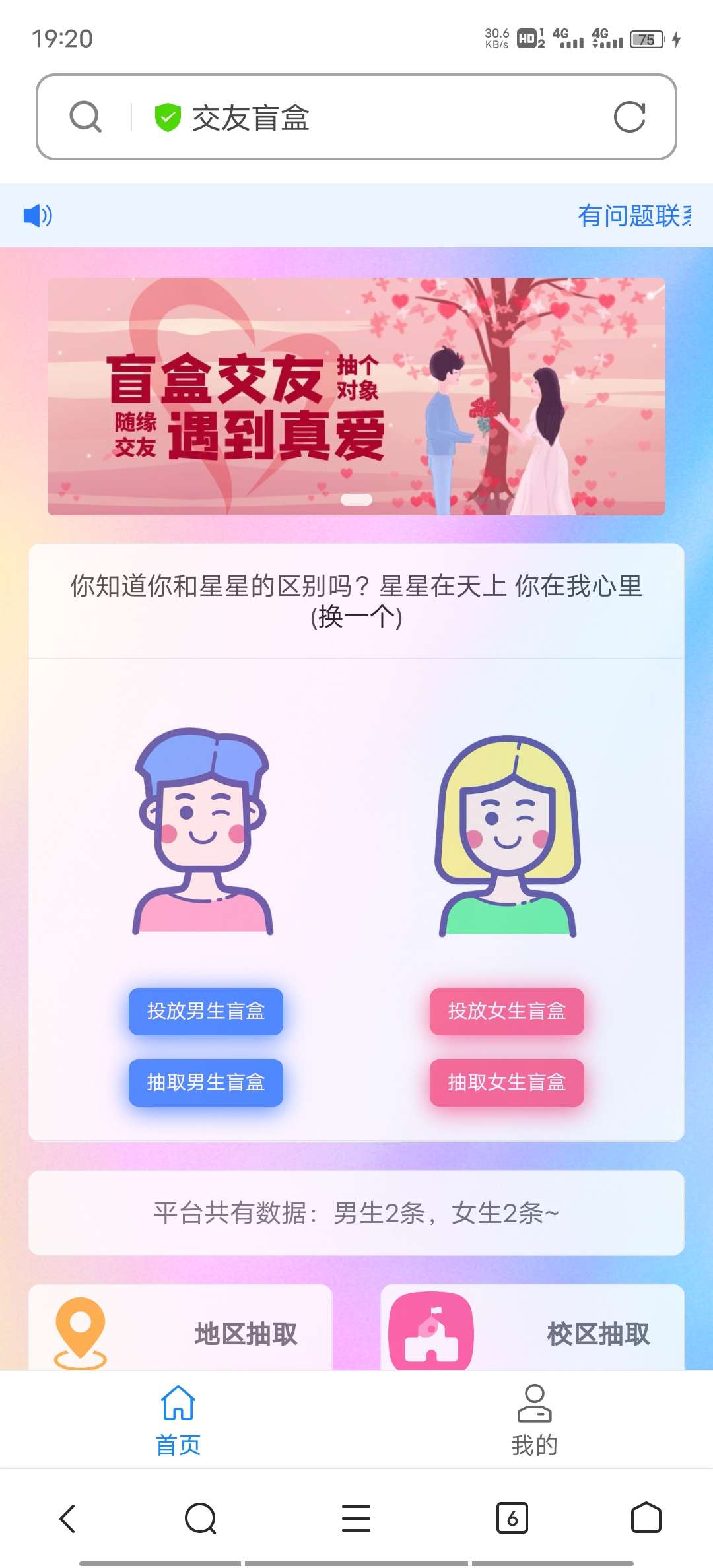
Task: Tap 抽取男生盲盒 button
Action: click(x=205, y=1082)
